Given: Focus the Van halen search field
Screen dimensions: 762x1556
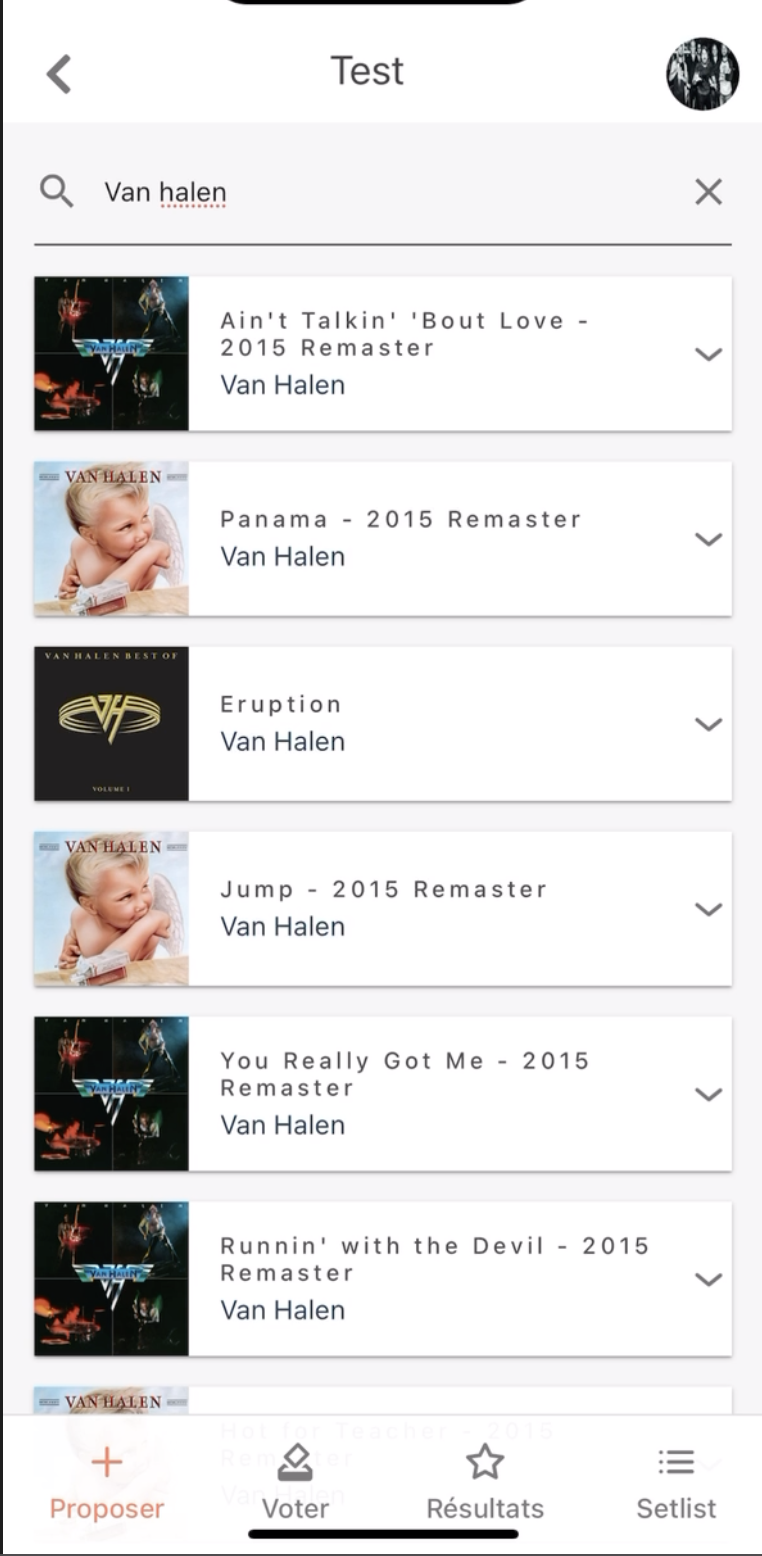Looking at the screenshot, I should click(x=380, y=192).
